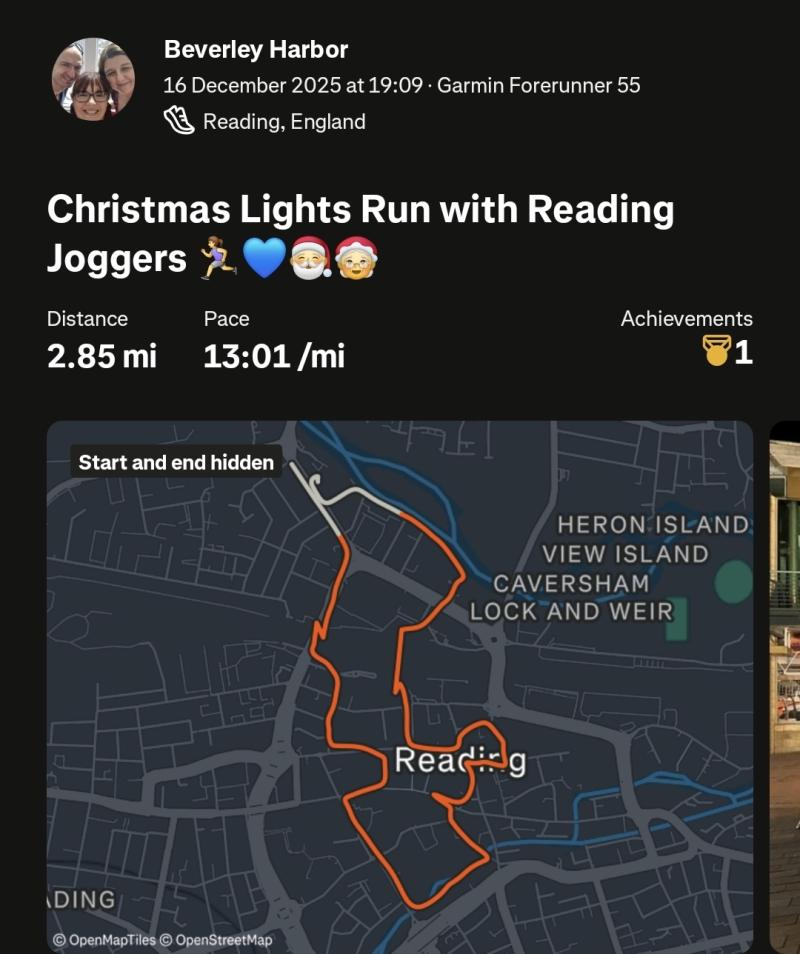Open Beverley Harbor's athlete profile name
The width and height of the screenshot is (800, 954).
click(x=256, y=49)
